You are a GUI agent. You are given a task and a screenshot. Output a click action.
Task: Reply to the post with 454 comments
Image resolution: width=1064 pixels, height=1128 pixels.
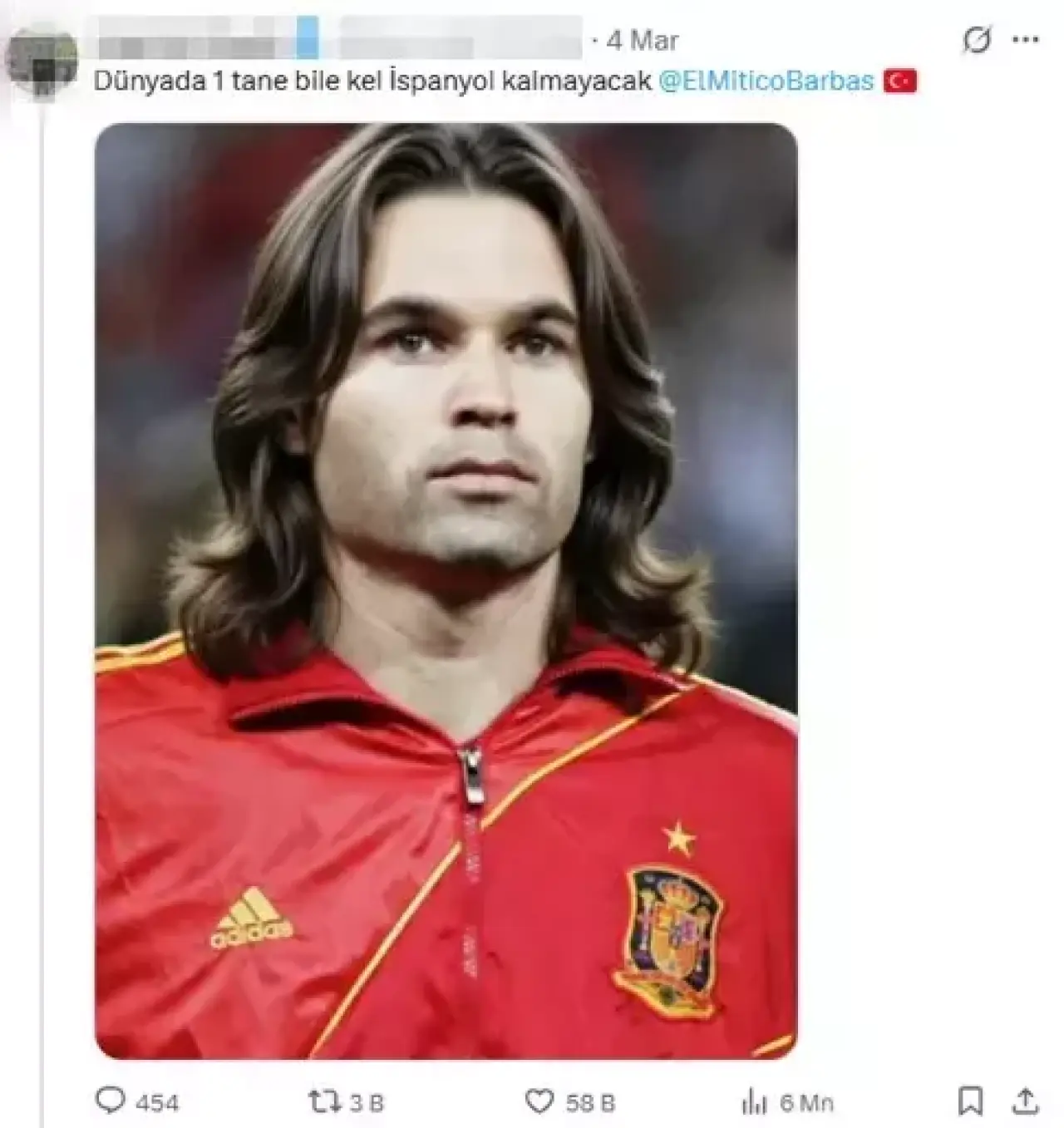pyautogui.click(x=111, y=1101)
